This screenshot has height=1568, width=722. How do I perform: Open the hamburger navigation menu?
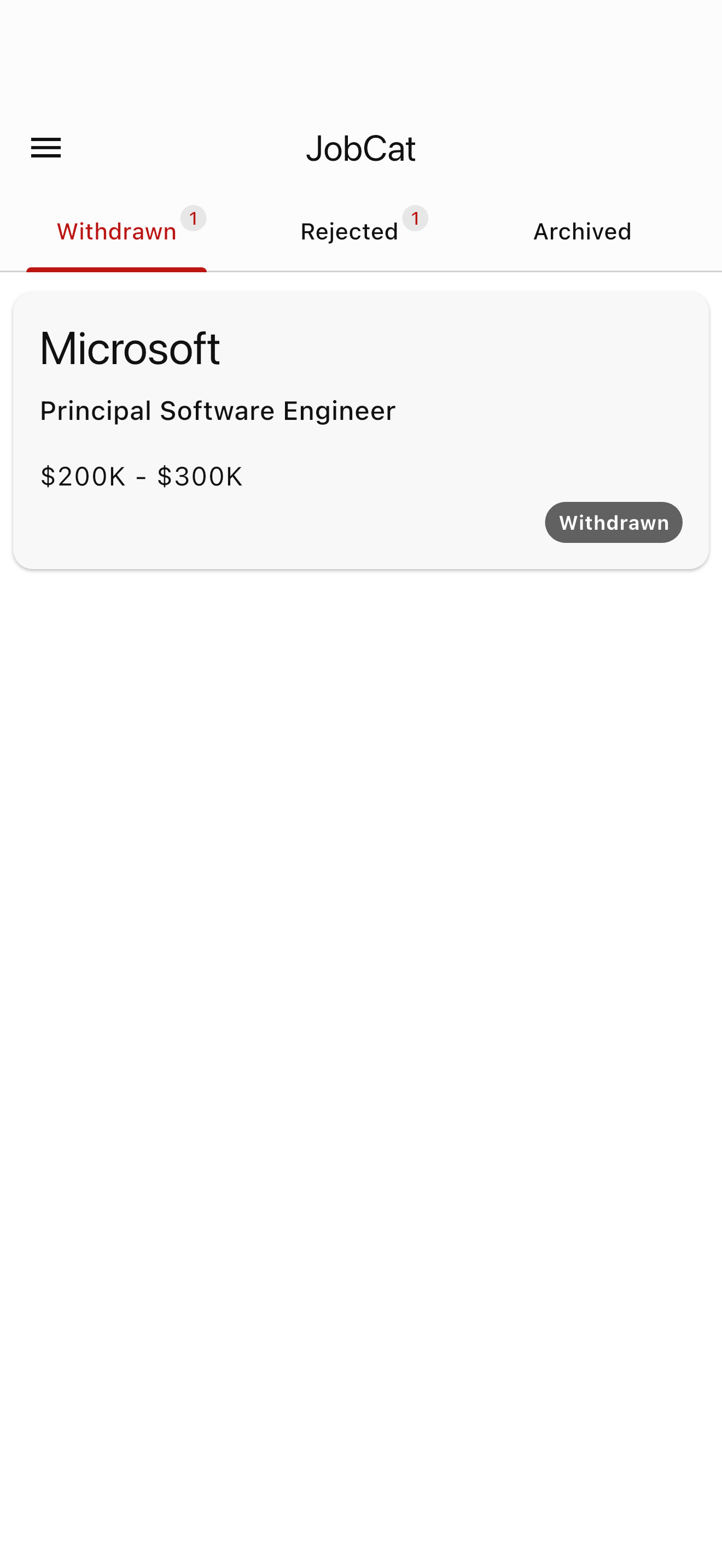pos(46,148)
